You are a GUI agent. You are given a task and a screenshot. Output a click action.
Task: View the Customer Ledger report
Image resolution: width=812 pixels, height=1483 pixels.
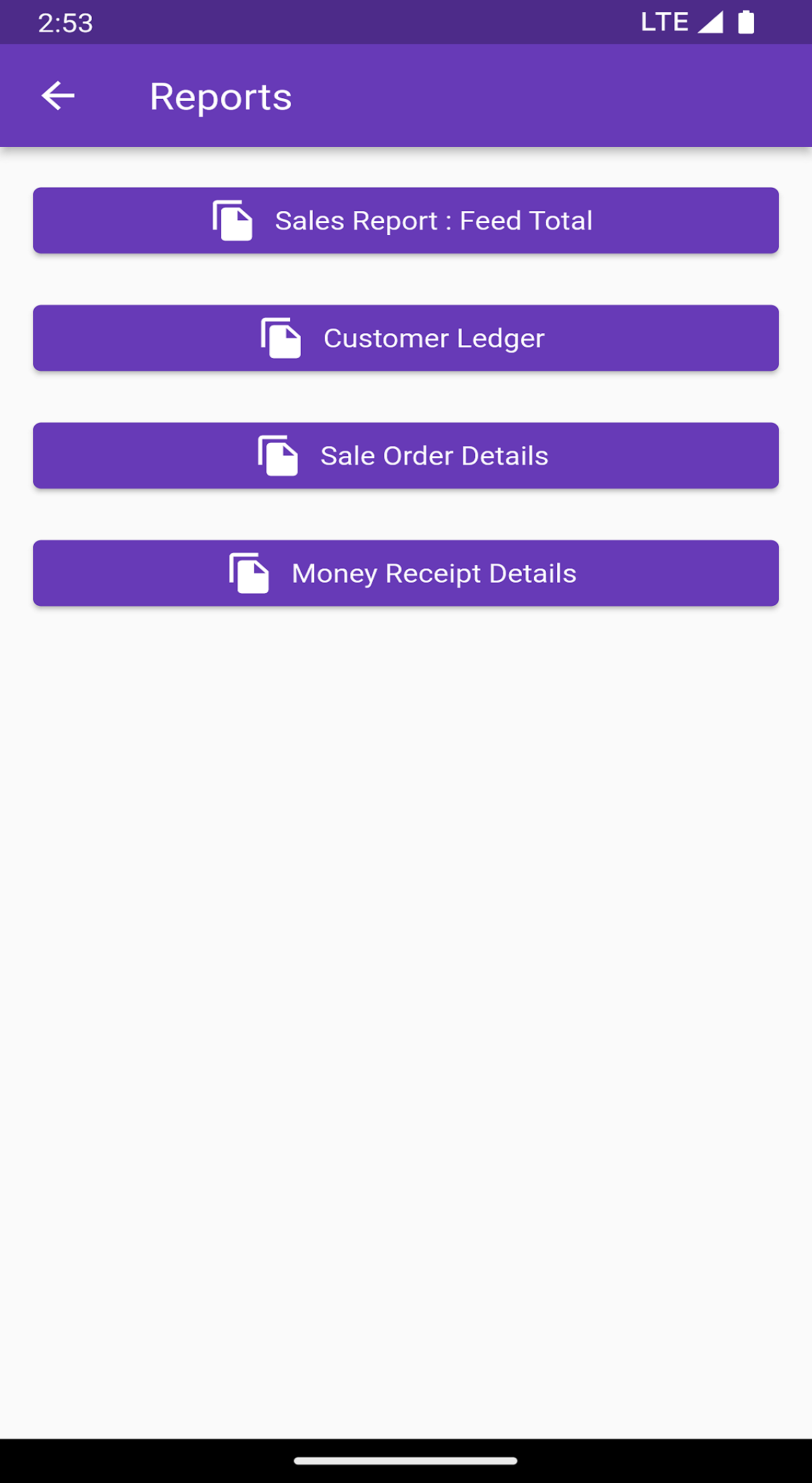click(x=406, y=338)
